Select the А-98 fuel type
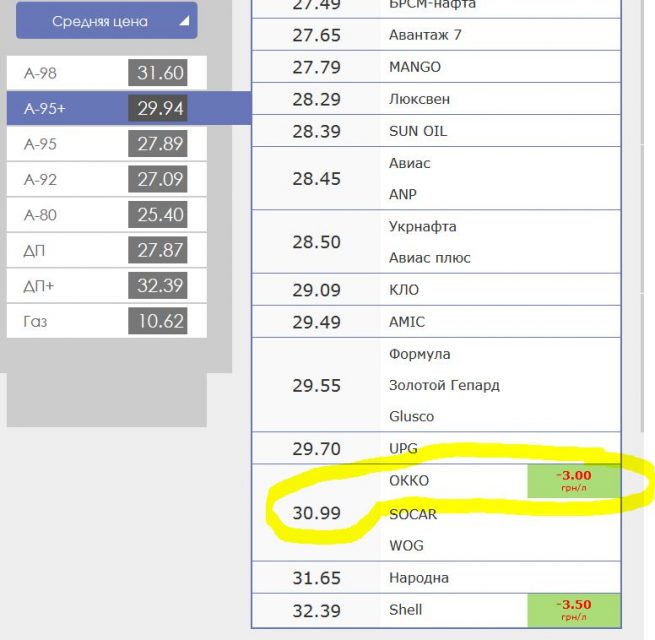655x640 pixels. click(106, 73)
